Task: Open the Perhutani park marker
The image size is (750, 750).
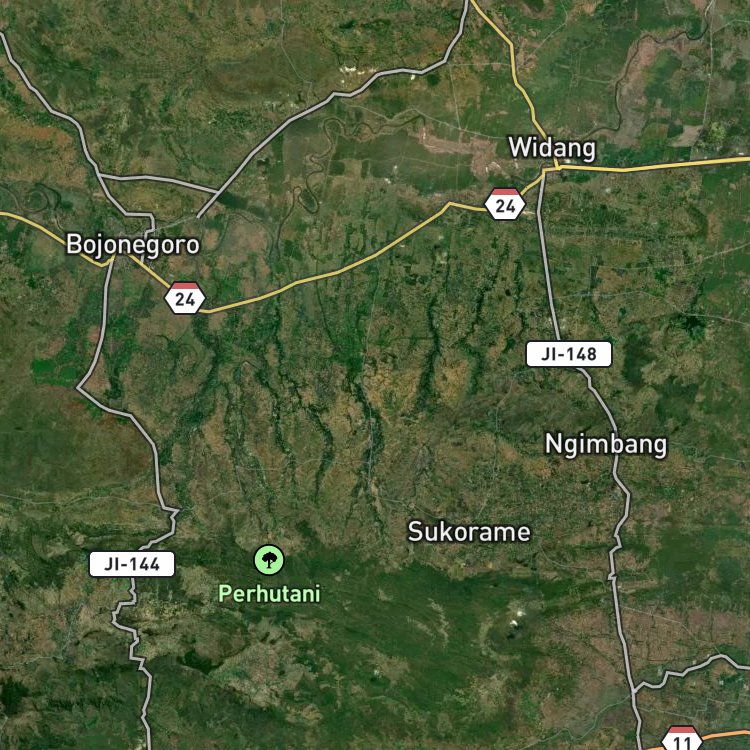Action: pos(269,560)
